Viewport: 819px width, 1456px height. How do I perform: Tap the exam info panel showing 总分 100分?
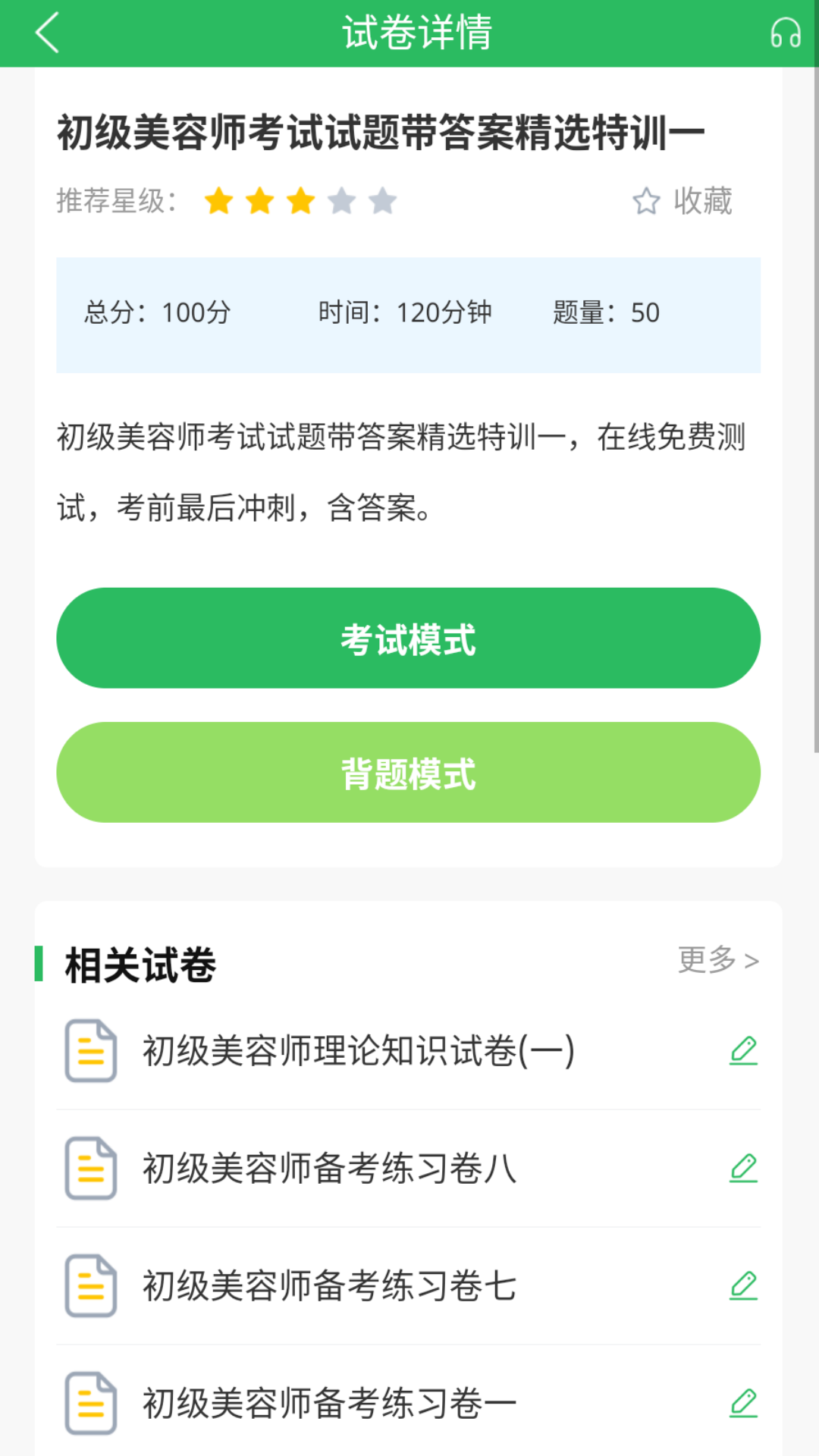[x=409, y=313]
